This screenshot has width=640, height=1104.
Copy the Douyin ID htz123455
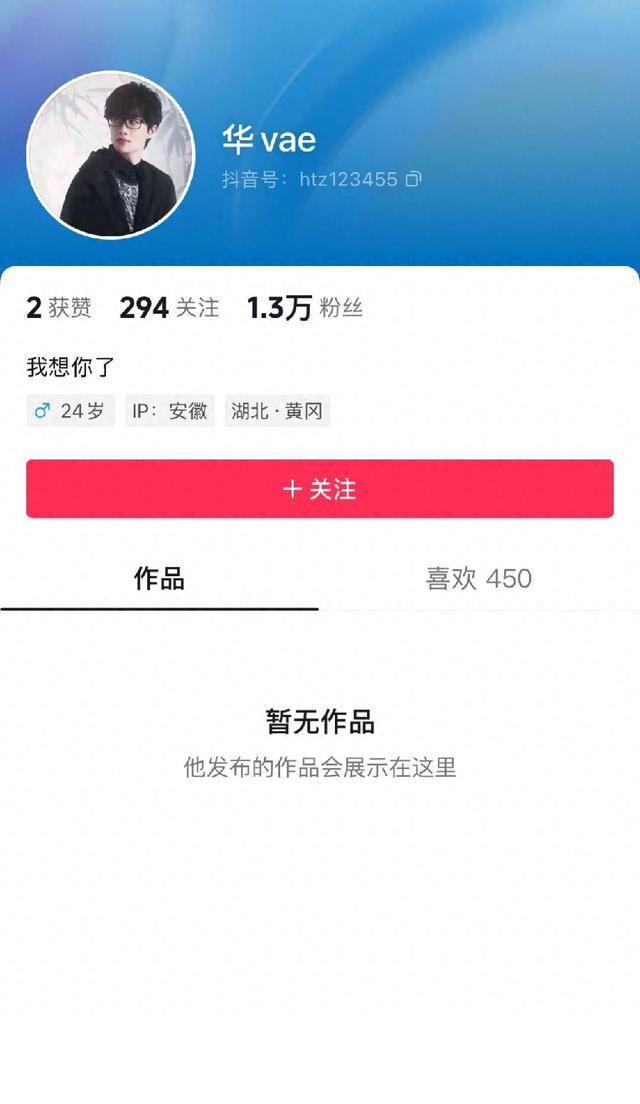413,180
